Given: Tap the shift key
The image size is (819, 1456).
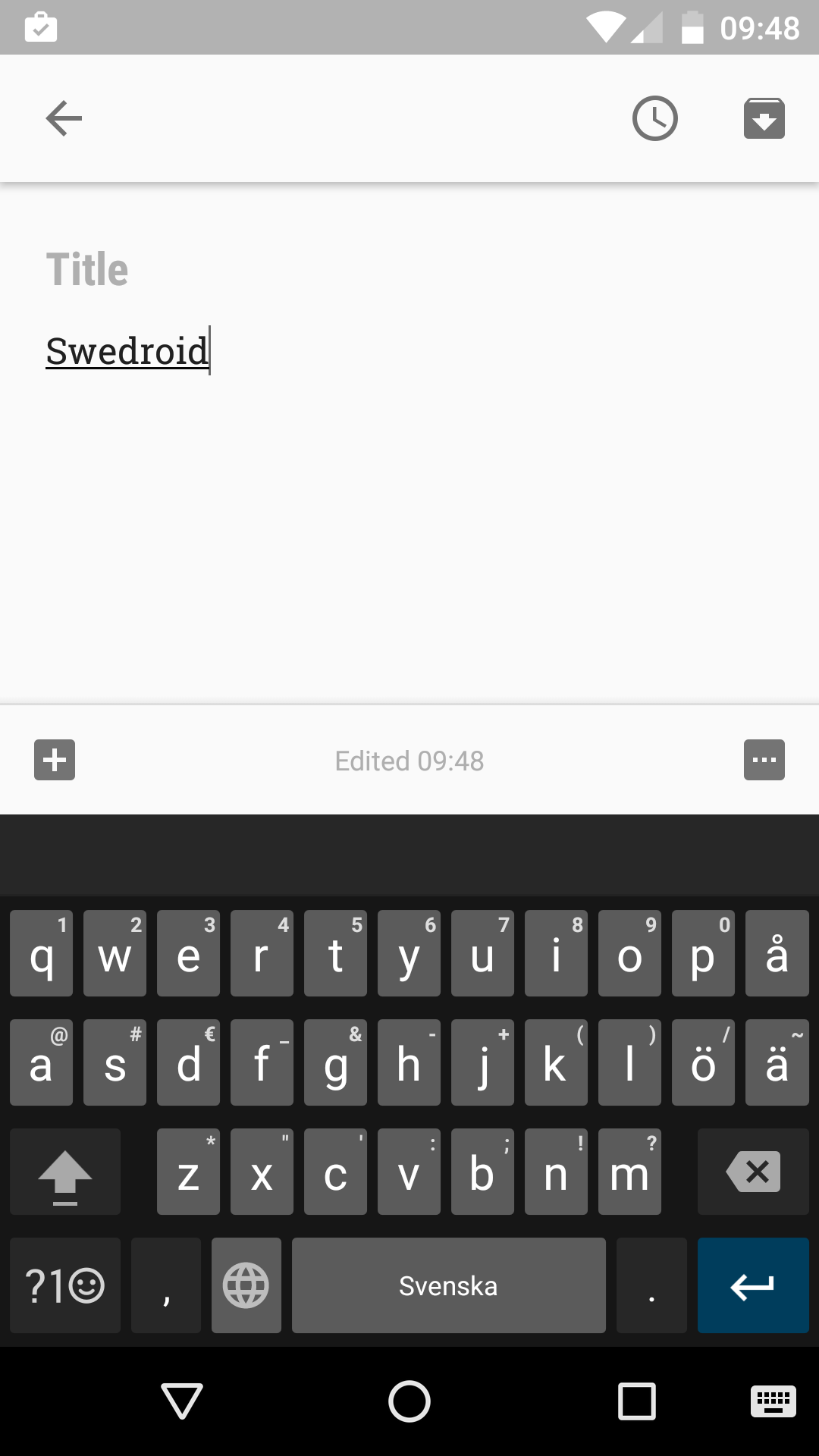Looking at the screenshot, I should tap(65, 1172).
